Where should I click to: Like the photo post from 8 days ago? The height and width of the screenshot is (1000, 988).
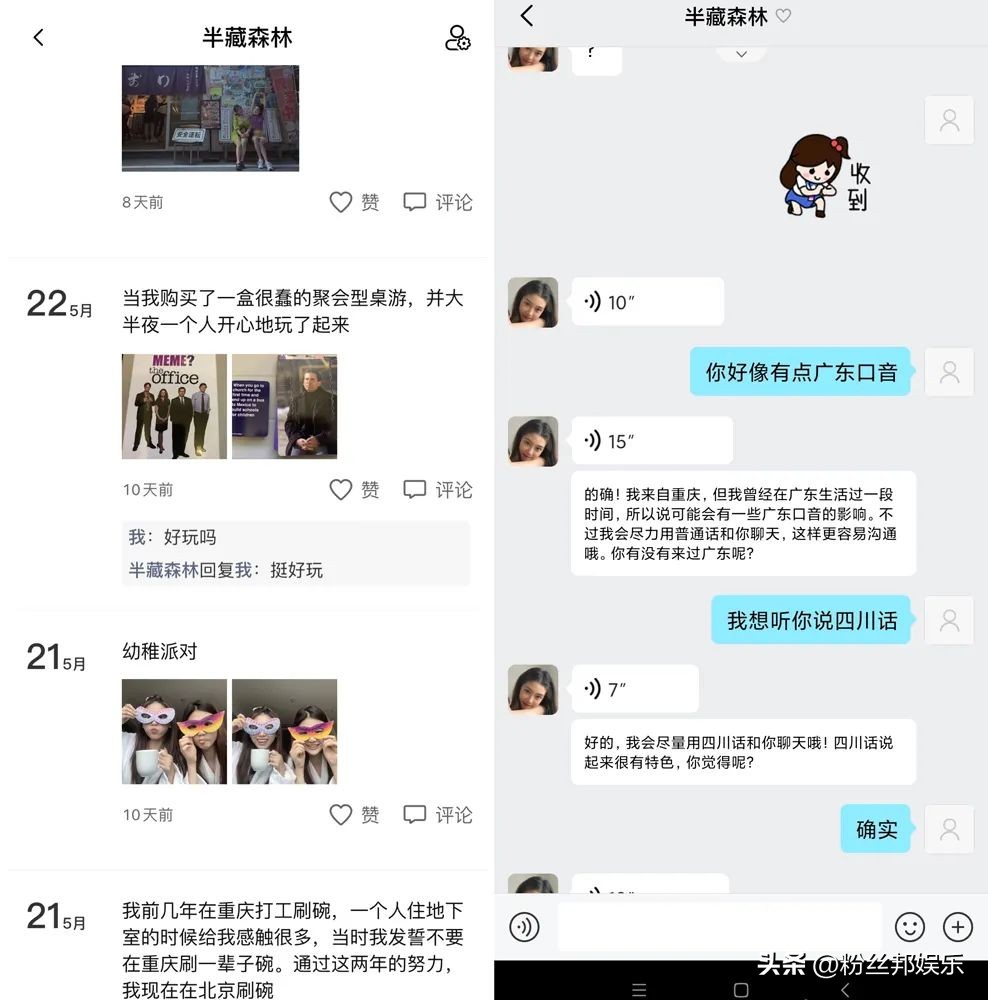click(341, 201)
